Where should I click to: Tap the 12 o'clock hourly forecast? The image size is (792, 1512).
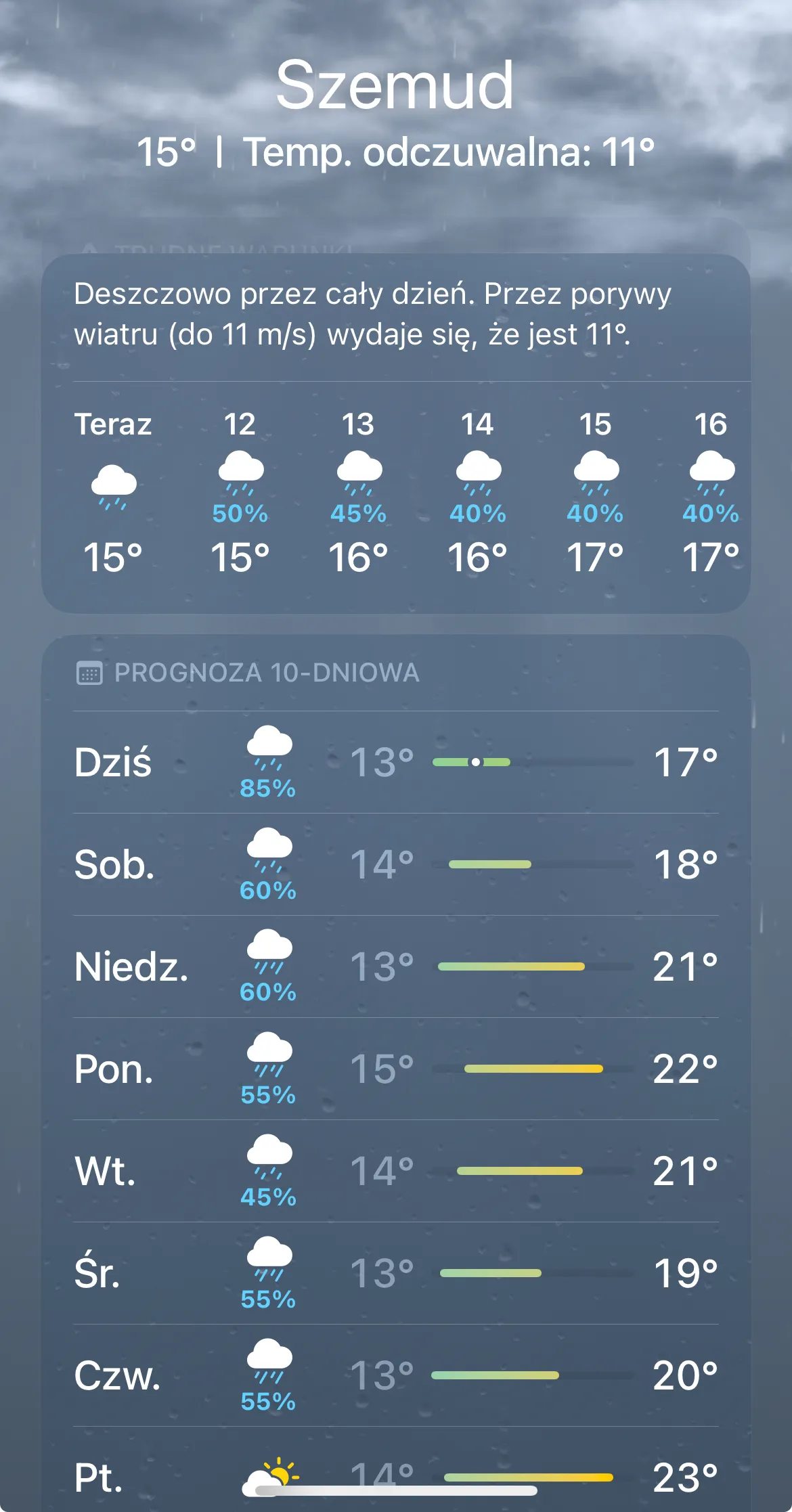[x=240, y=492]
